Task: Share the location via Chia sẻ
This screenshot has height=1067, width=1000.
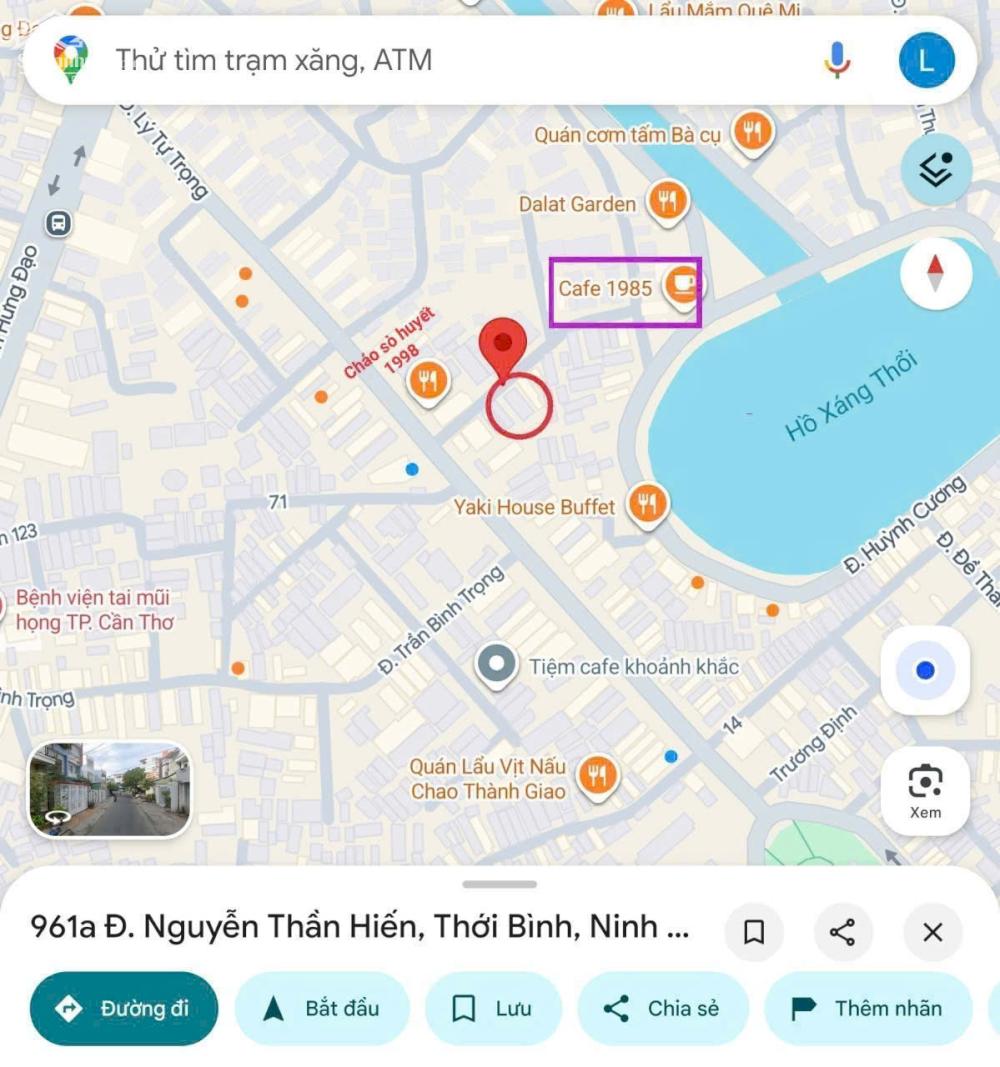Action: 663,1009
